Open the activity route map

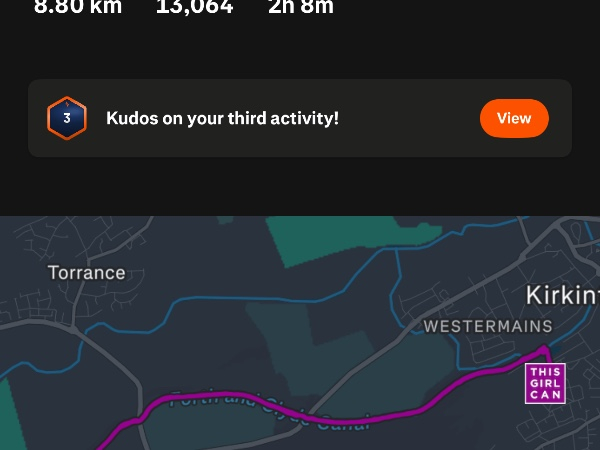pyautogui.click(x=300, y=330)
